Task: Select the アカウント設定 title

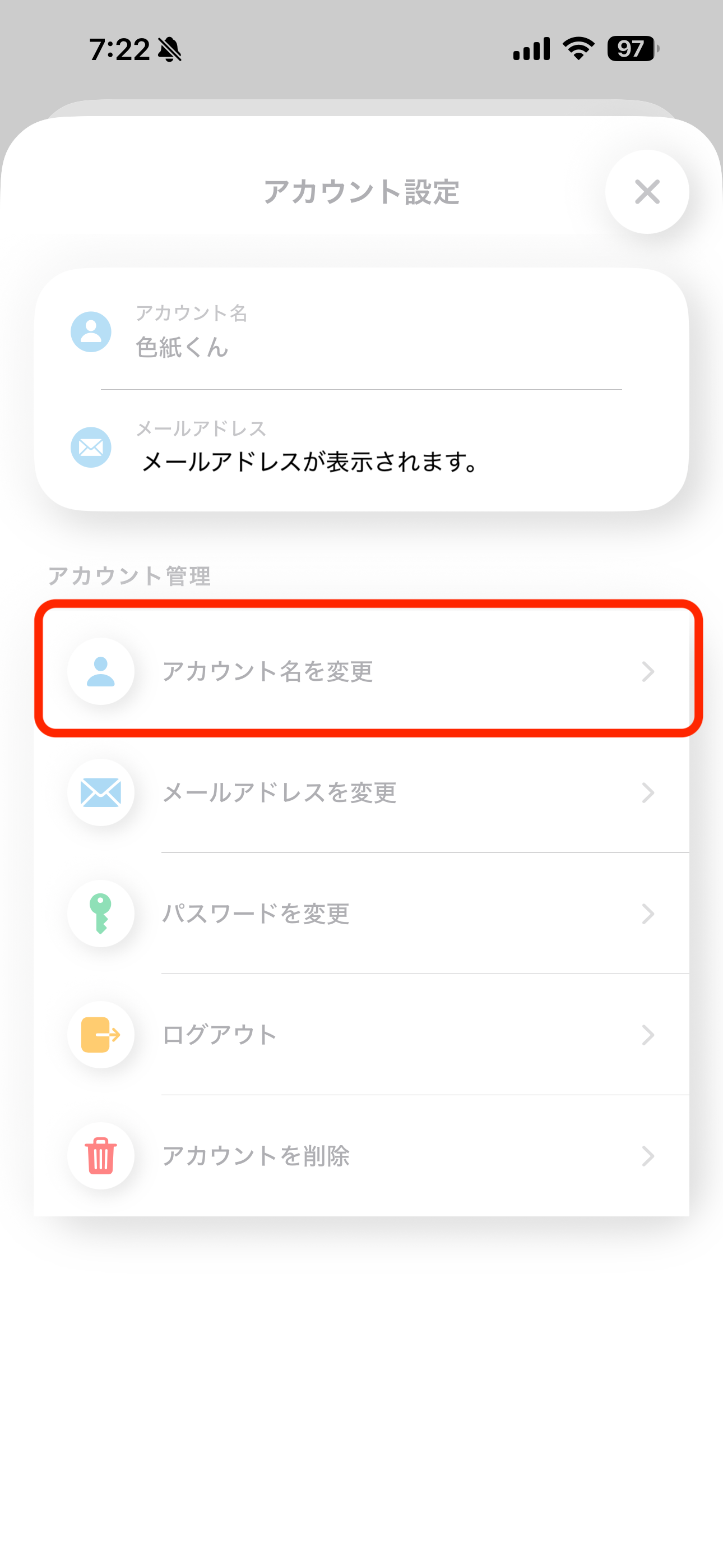Action: point(362,192)
